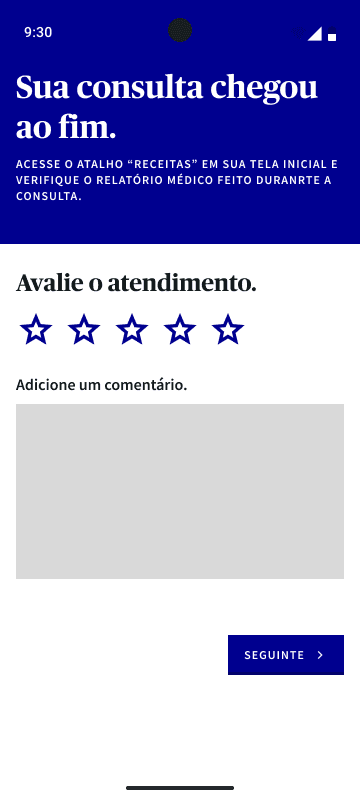Rate the consultation one star
Screen dimensions: 360x800
pos(36,330)
